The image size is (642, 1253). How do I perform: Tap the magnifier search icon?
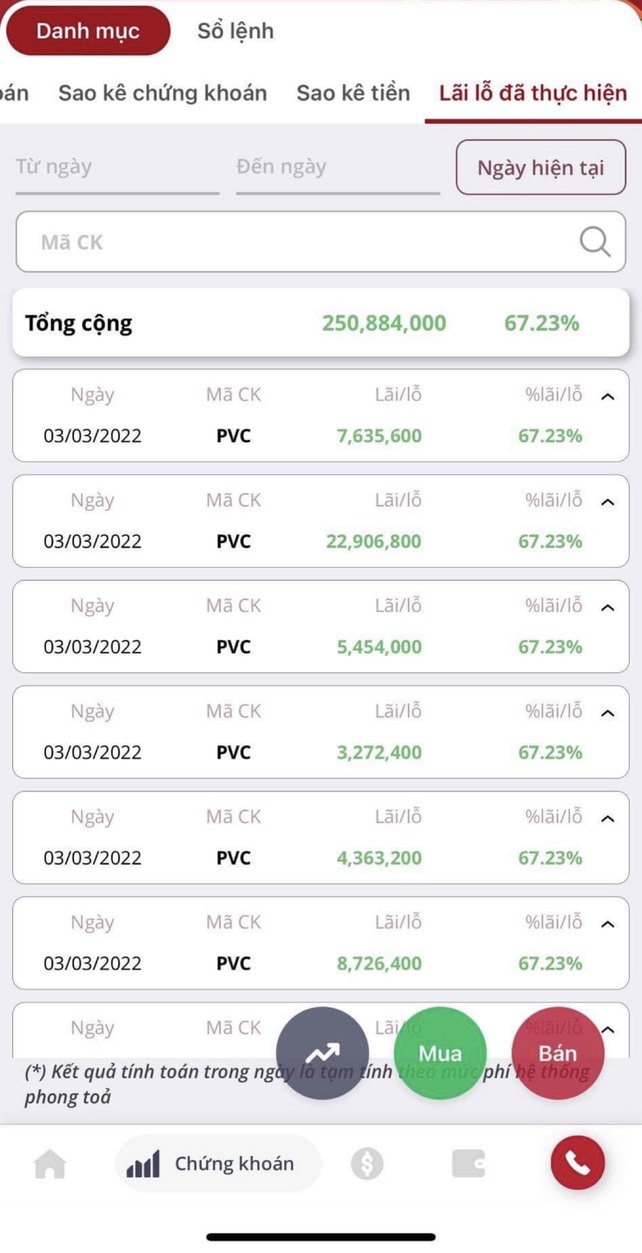click(595, 242)
